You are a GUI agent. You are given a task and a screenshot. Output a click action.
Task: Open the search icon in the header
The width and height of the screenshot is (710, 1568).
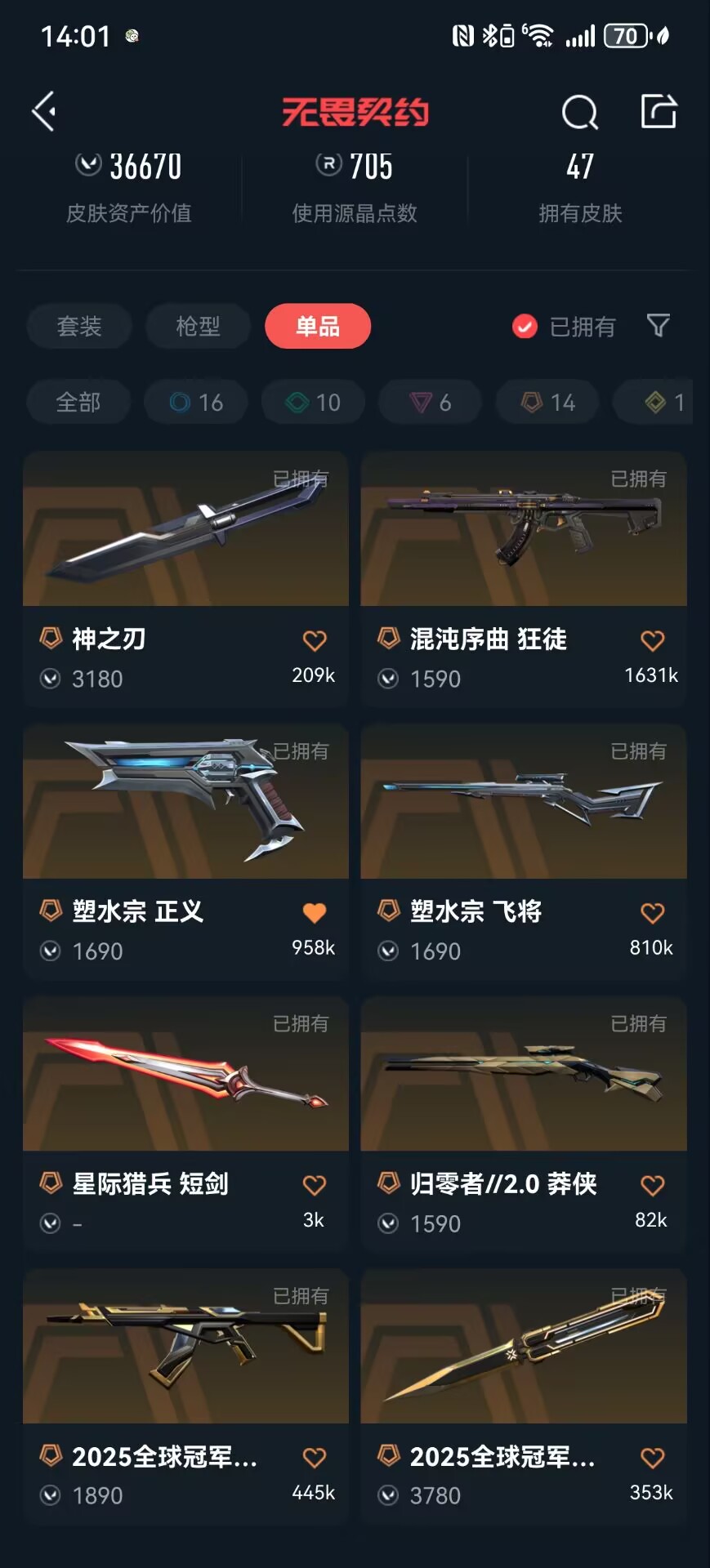(579, 113)
